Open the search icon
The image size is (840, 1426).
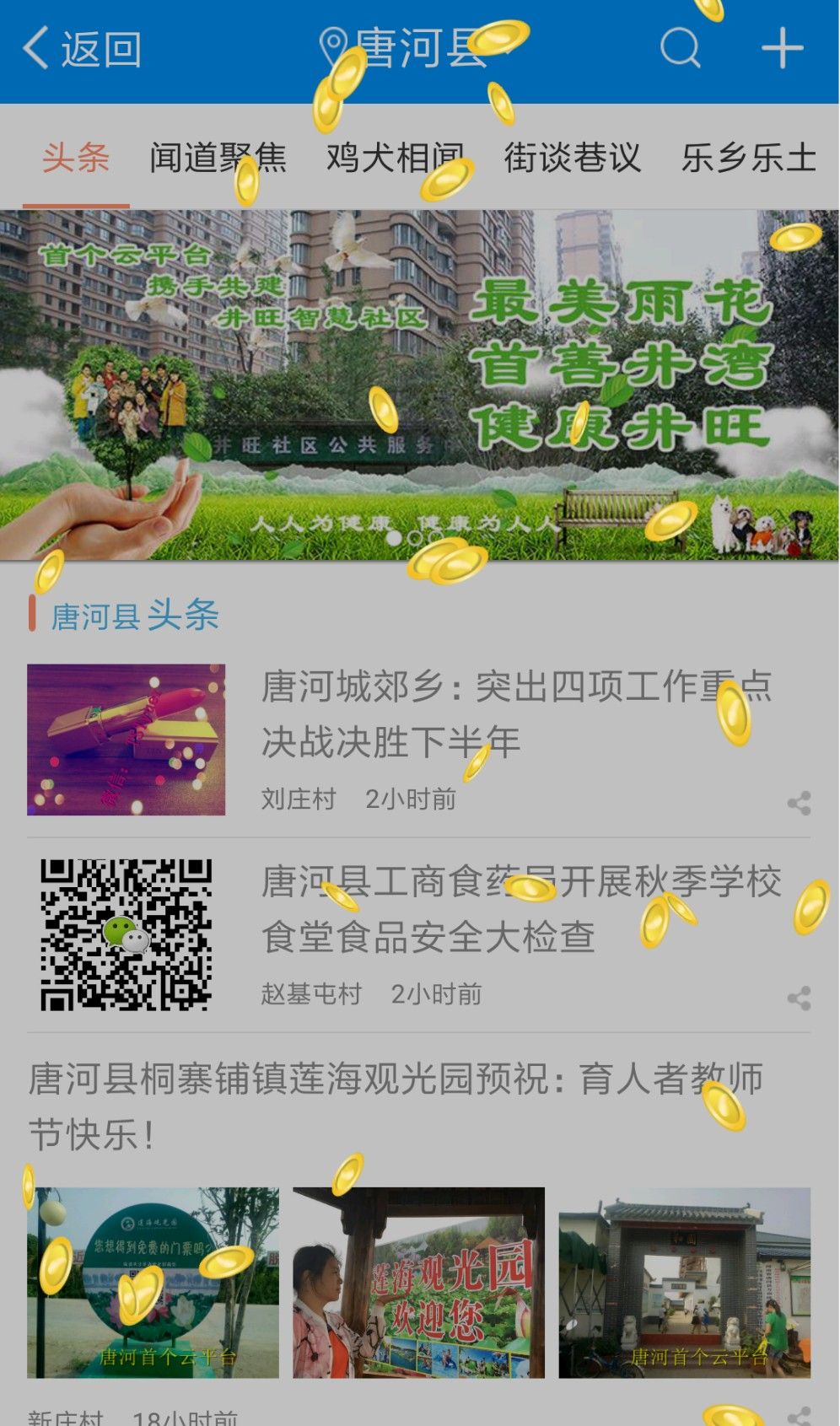tap(680, 48)
